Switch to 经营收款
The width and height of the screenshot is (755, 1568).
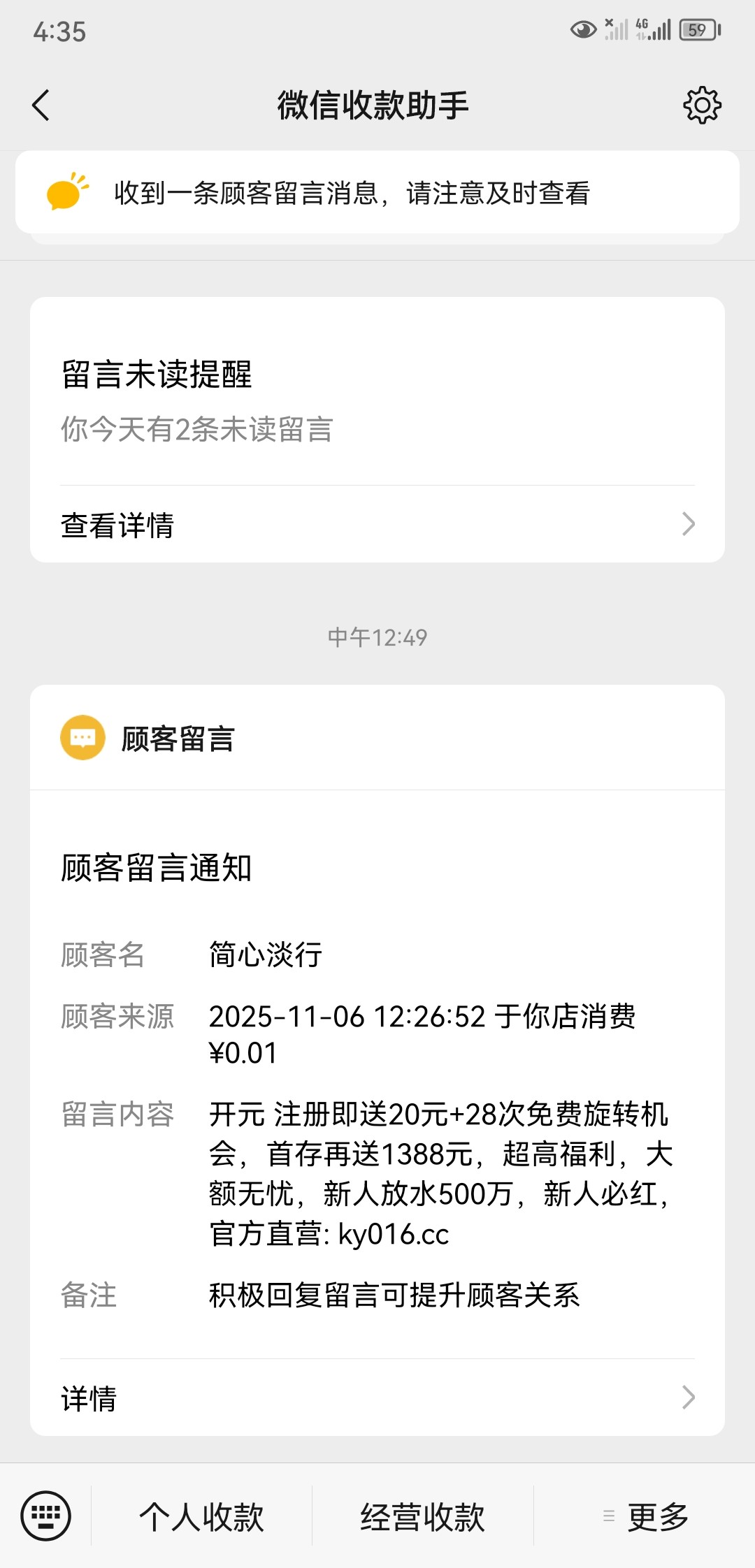(x=424, y=1516)
